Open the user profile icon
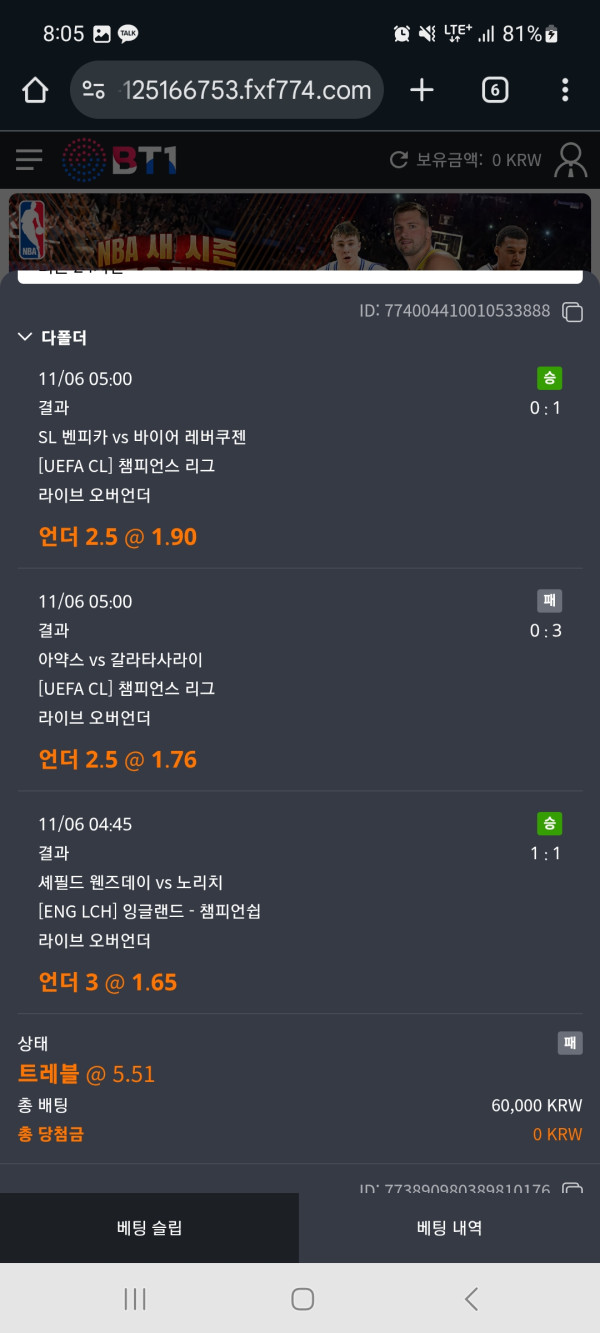The image size is (600, 1333). pyautogui.click(x=571, y=160)
